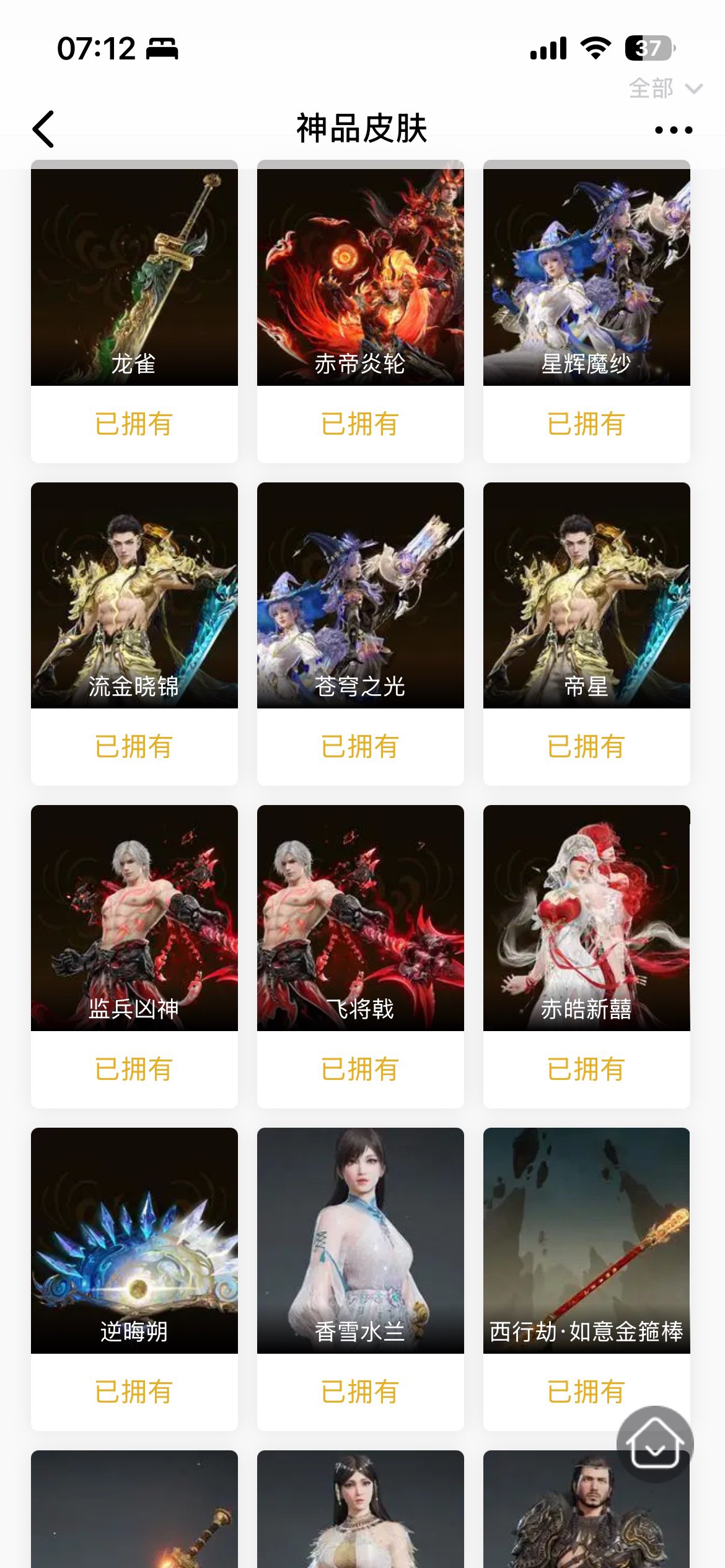Image resolution: width=725 pixels, height=1568 pixels.
Task: Expand the 全部 filter dropdown
Action: [x=665, y=89]
